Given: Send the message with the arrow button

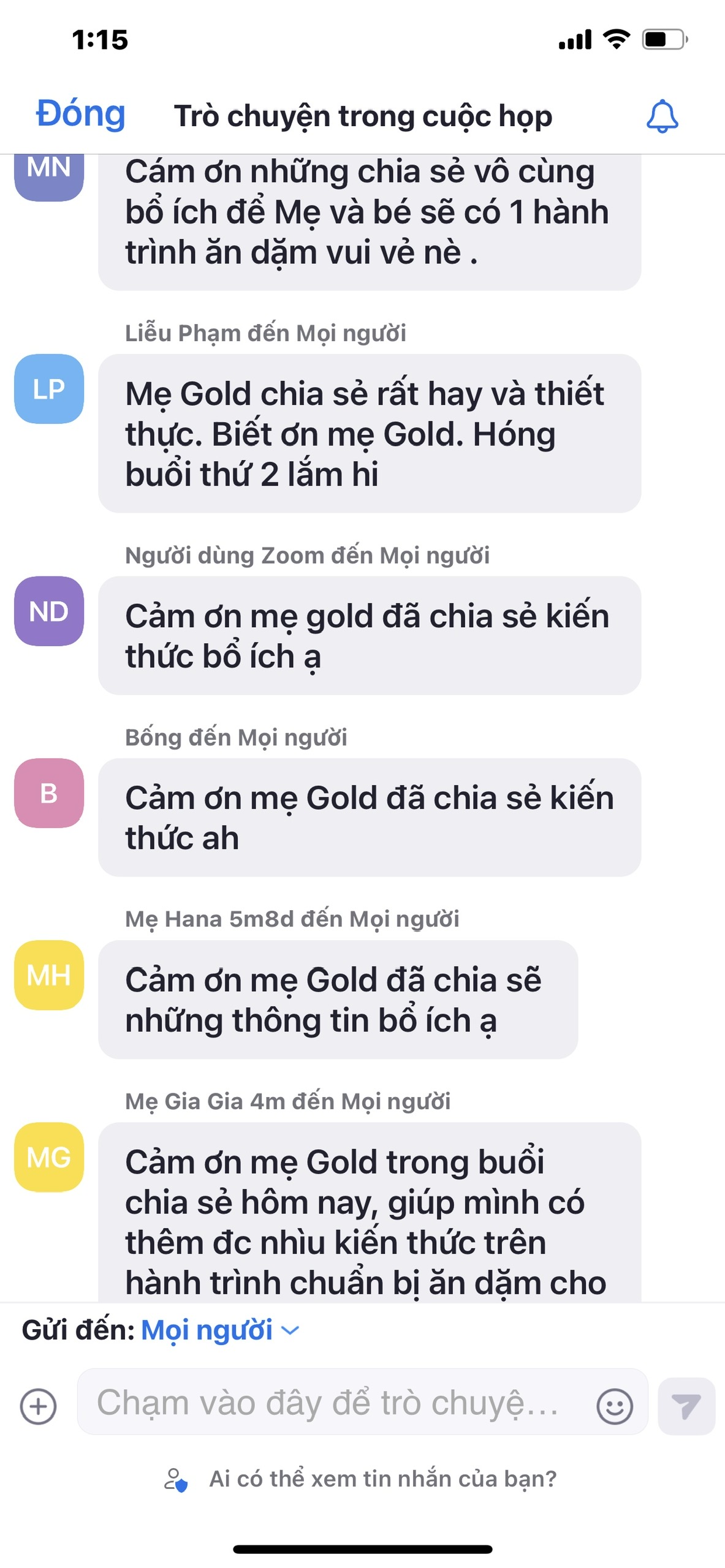Looking at the screenshot, I should pos(686,1406).
